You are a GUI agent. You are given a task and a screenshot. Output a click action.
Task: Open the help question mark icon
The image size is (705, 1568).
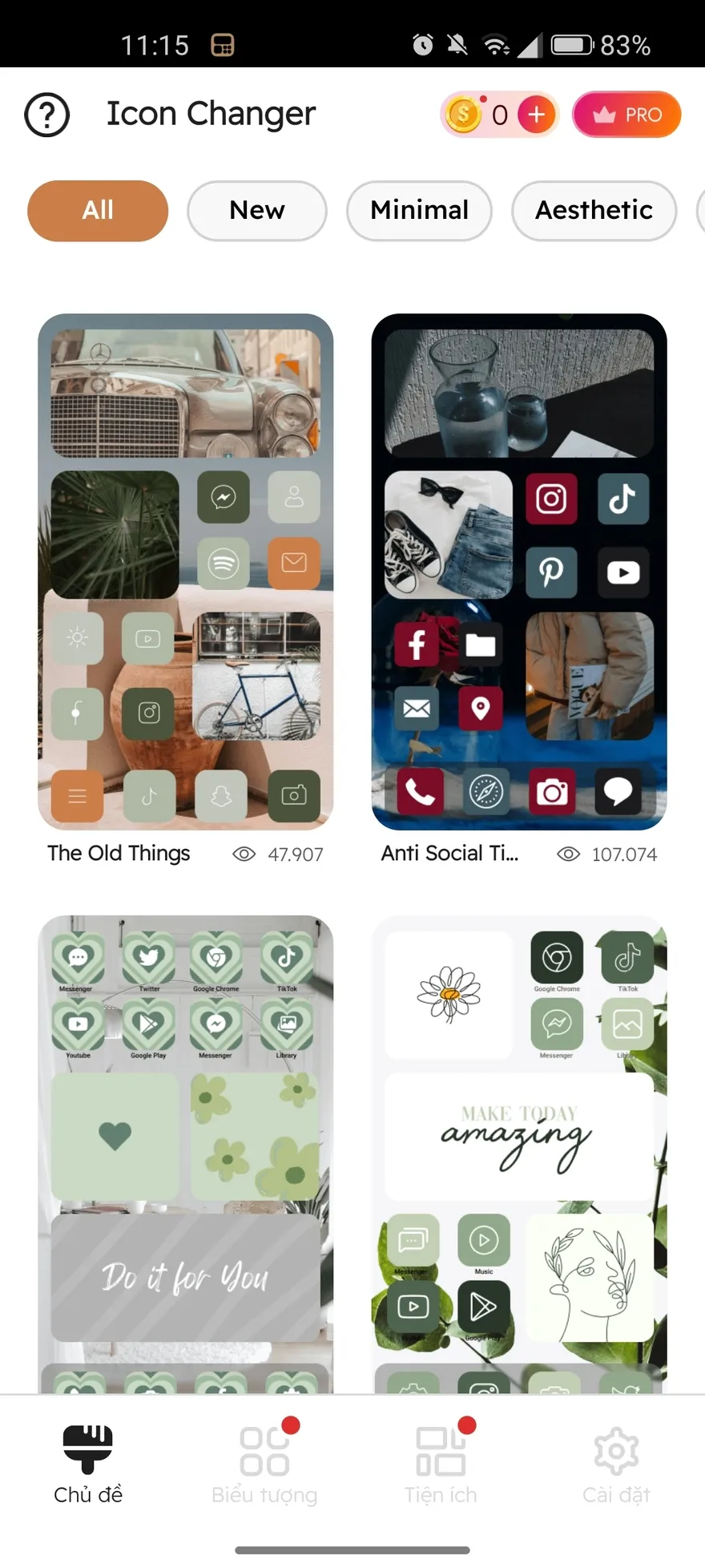[46, 115]
